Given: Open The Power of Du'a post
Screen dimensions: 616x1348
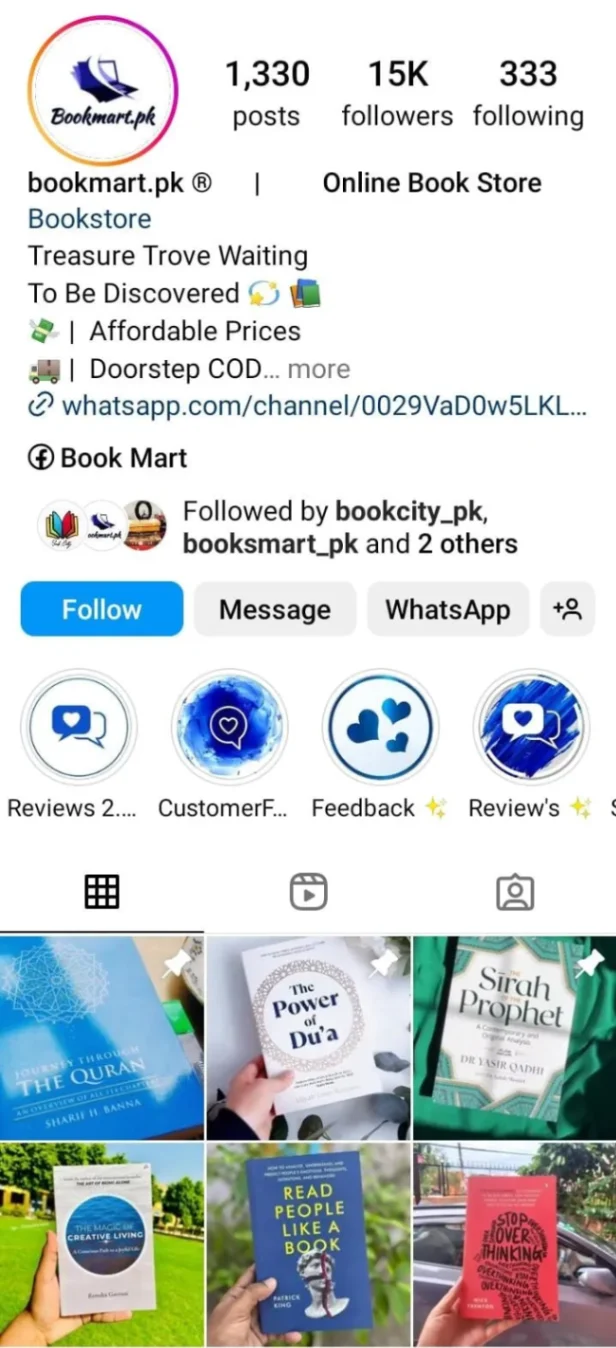Looking at the screenshot, I should click(x=308, y=1037).
